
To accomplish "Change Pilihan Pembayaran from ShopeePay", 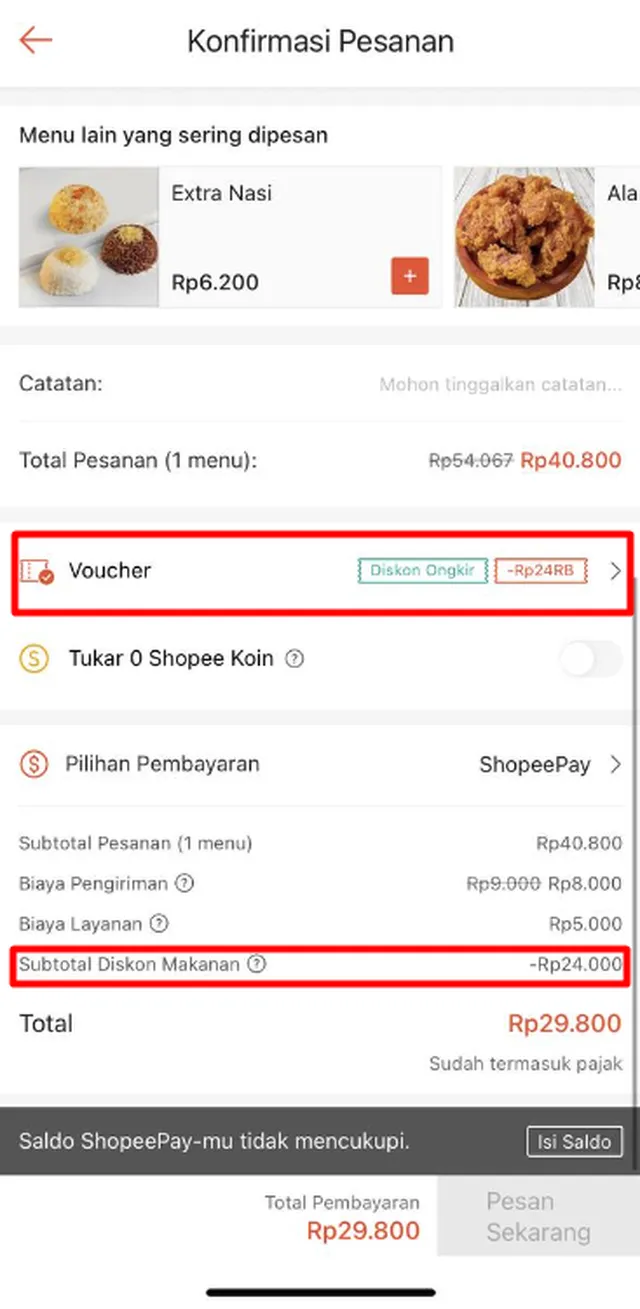I will tap(550, 765).
